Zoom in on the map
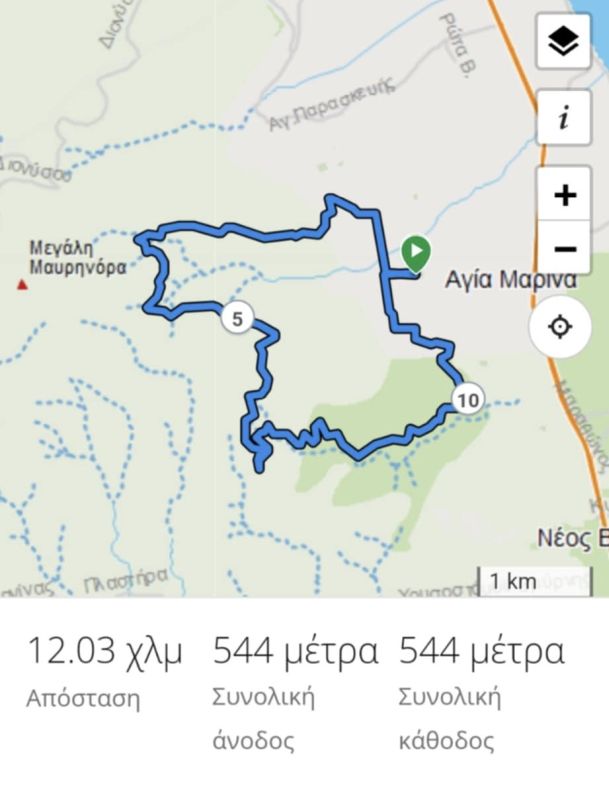Image resolution: width=609 pixels, height=800 pixels. point(563,194)
